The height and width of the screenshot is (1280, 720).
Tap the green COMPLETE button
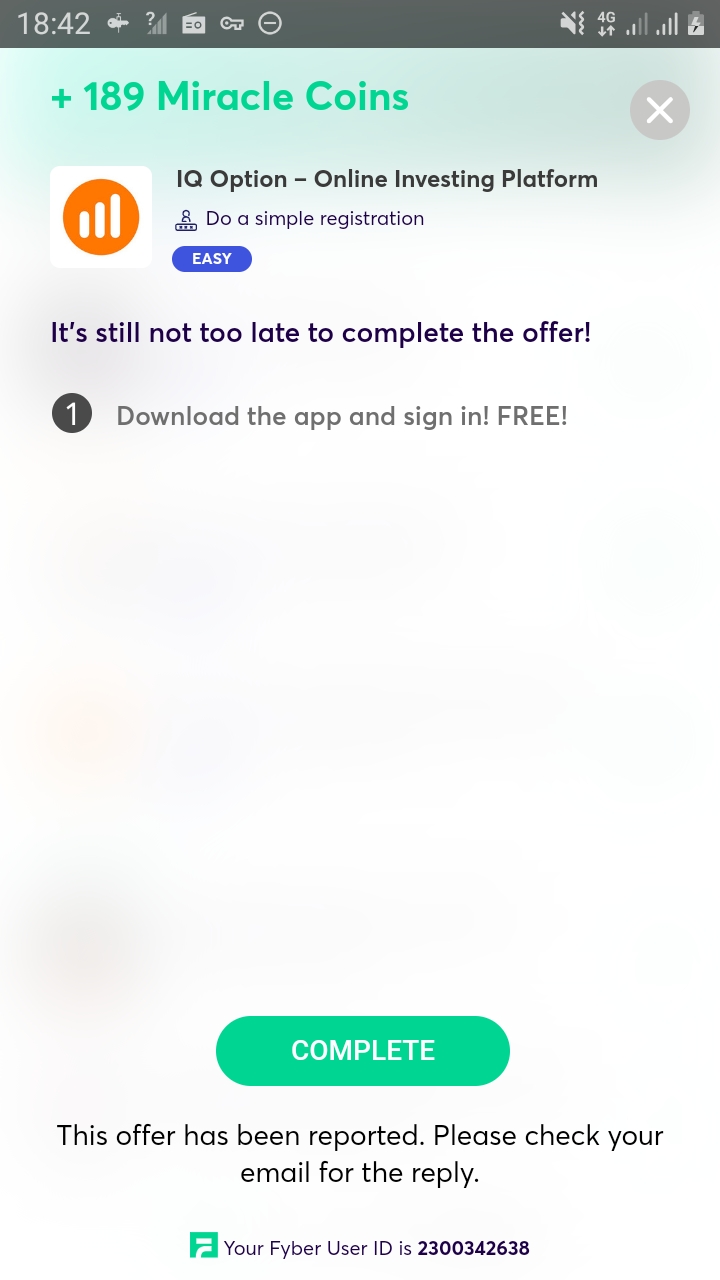(x=363, y=1051)
